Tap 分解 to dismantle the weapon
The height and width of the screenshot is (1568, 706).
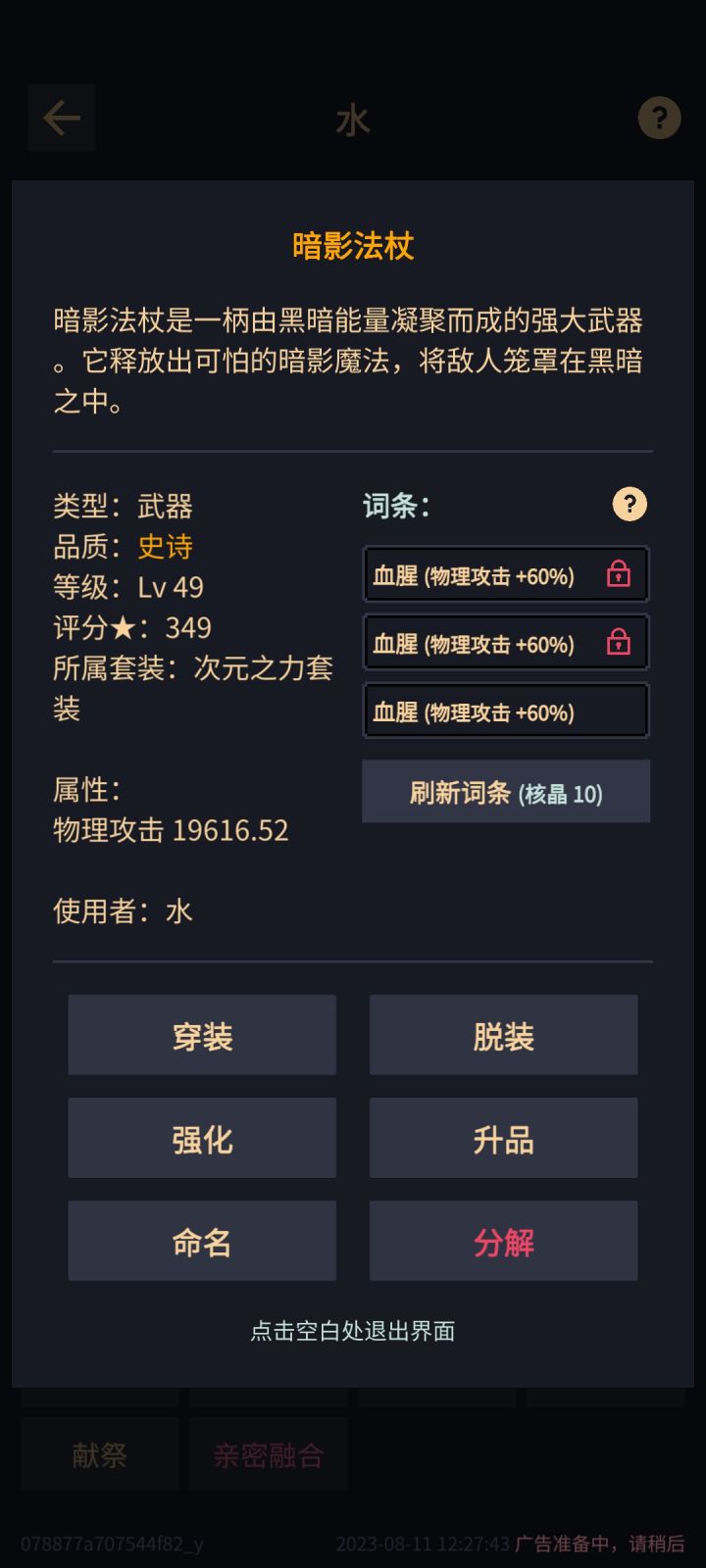(503, 1241)
